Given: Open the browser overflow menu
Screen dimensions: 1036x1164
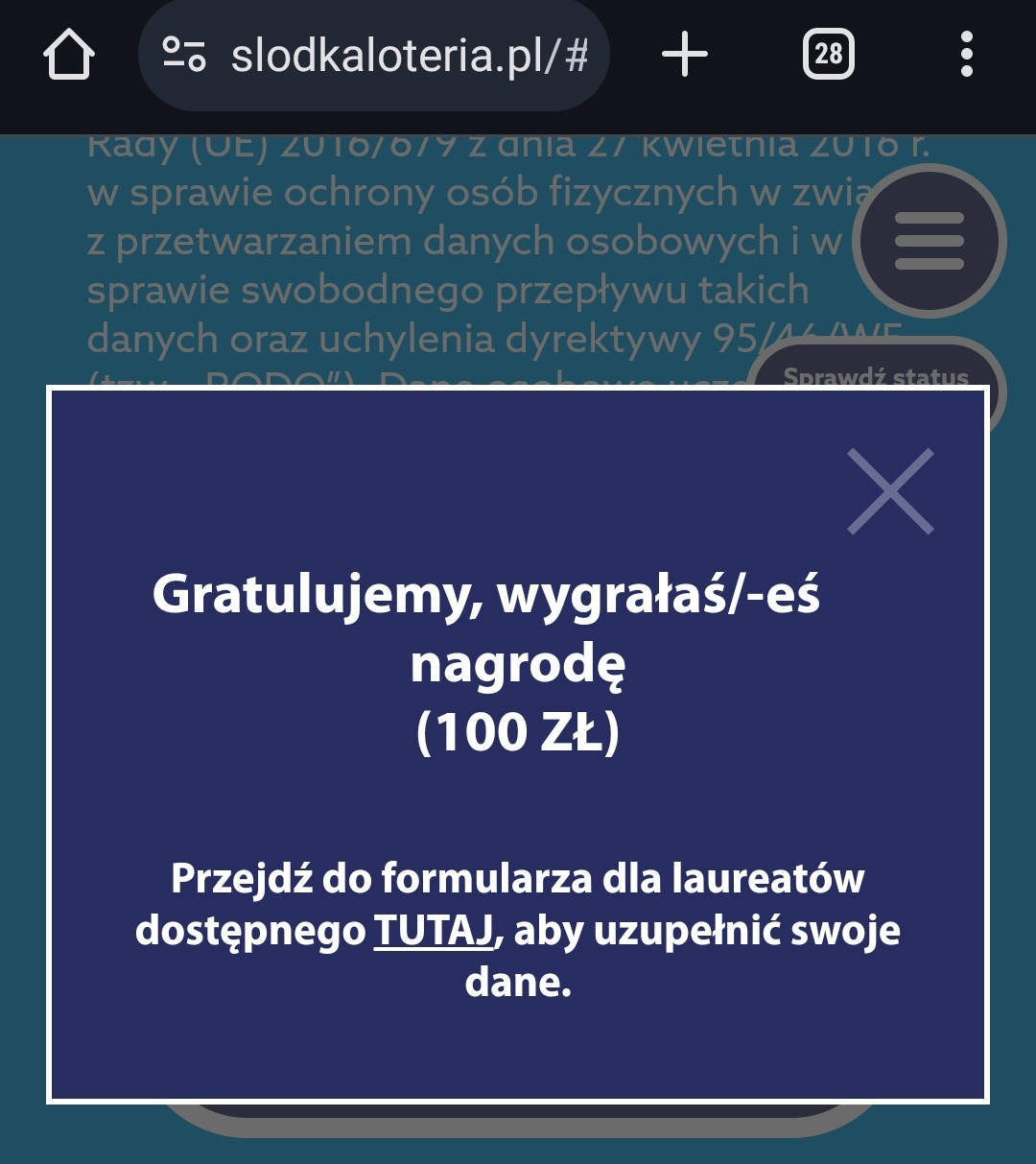Looking at the screenshot, I should (966, 55).
